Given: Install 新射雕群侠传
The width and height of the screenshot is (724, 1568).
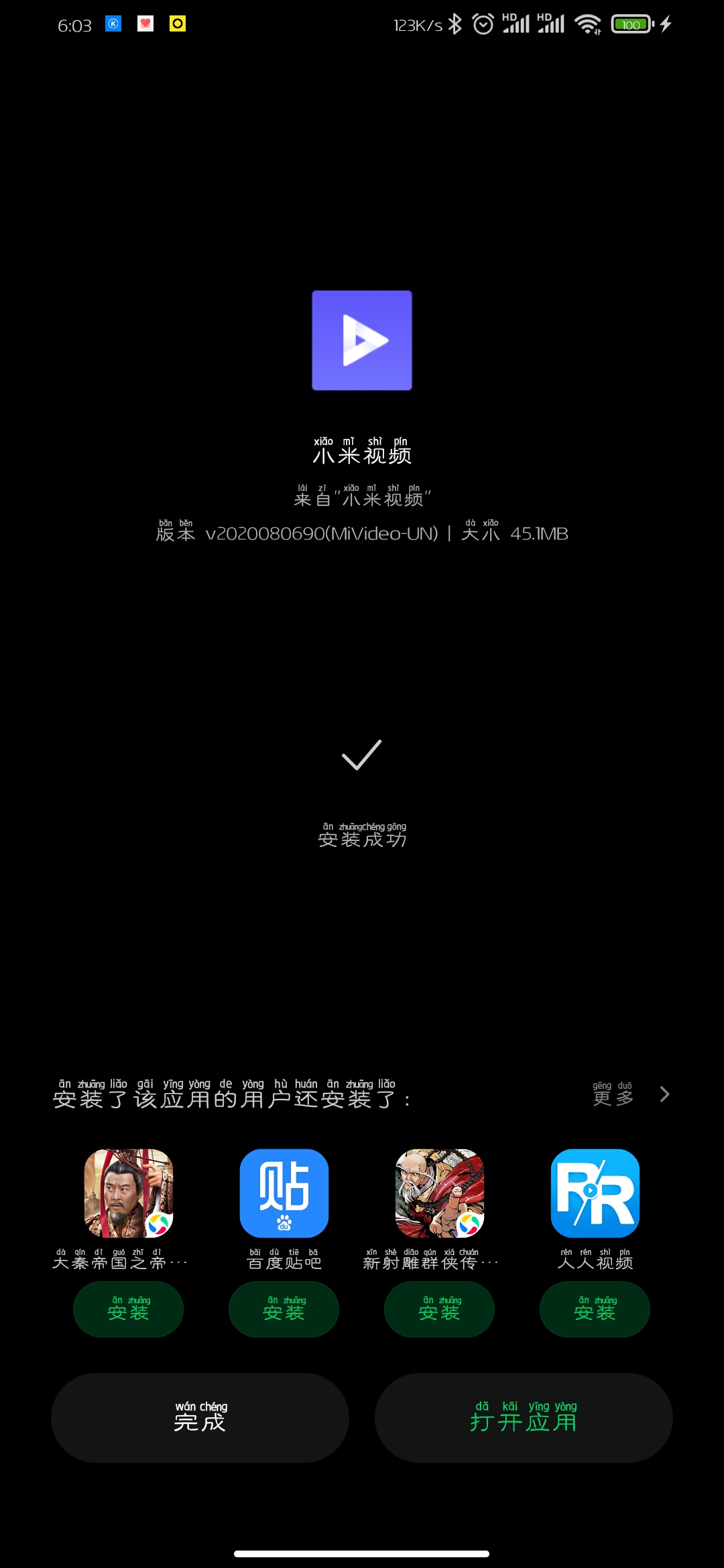Looking at the screenshot, I should (439, 1309).
